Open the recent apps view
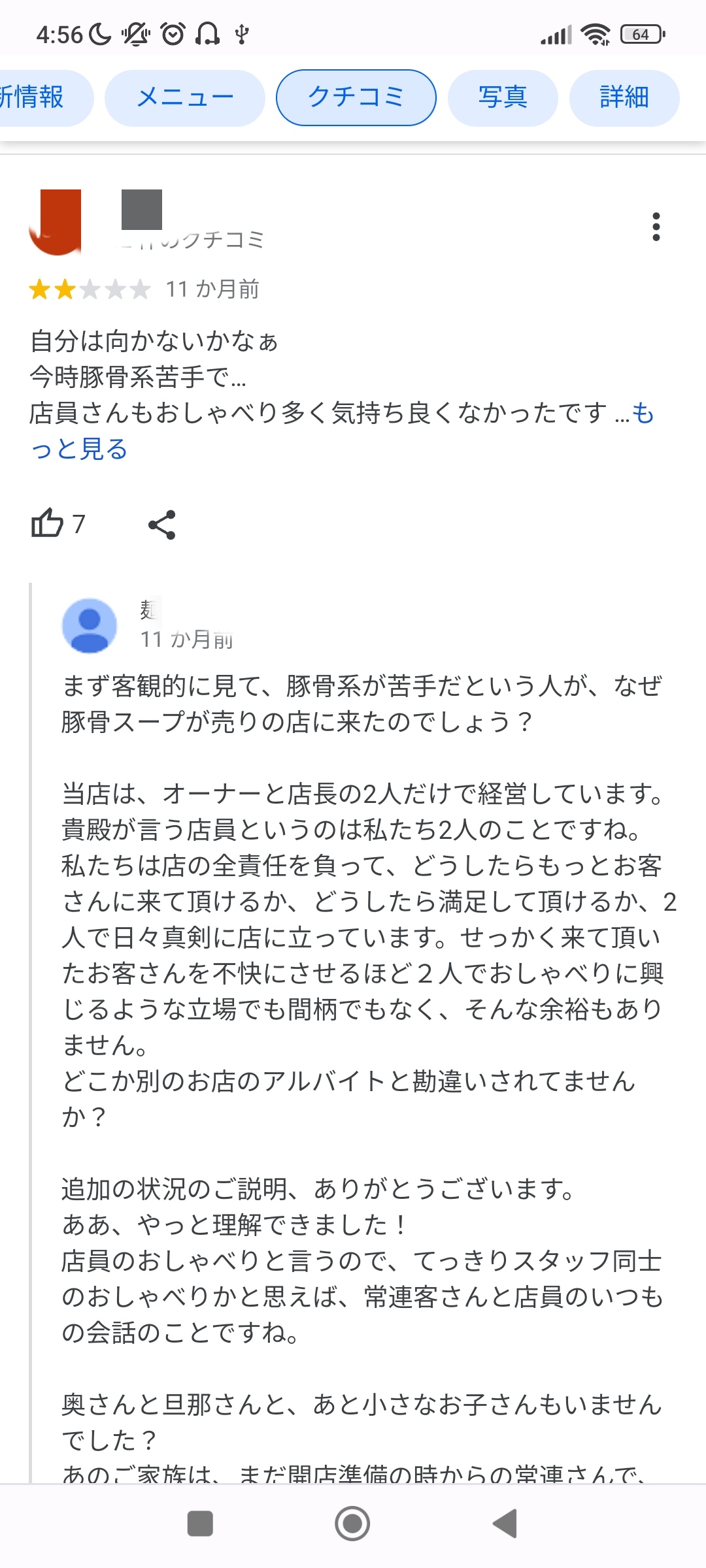 pyautogui.click(x=200, y=1524)
